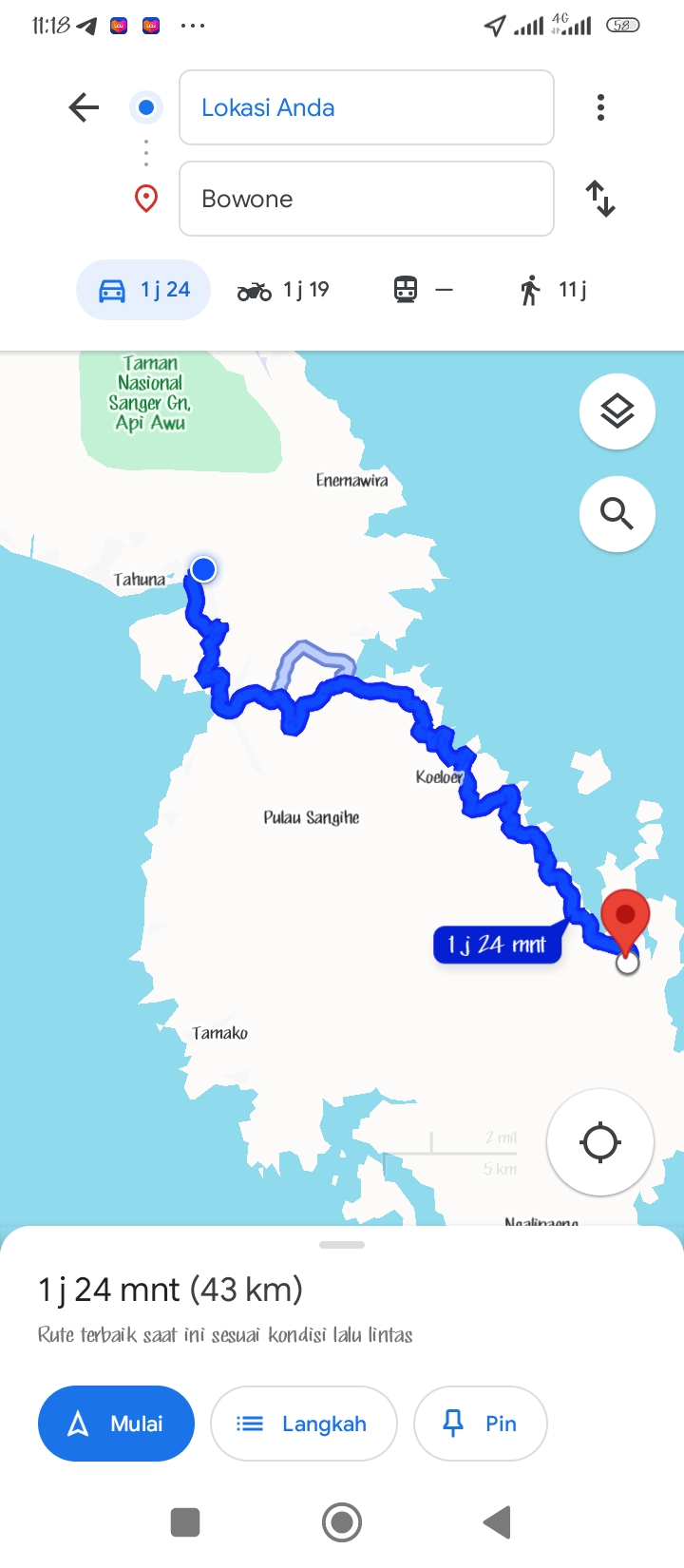
Task: Switch to motorcycle travel mode
Action: click(282, 290)
